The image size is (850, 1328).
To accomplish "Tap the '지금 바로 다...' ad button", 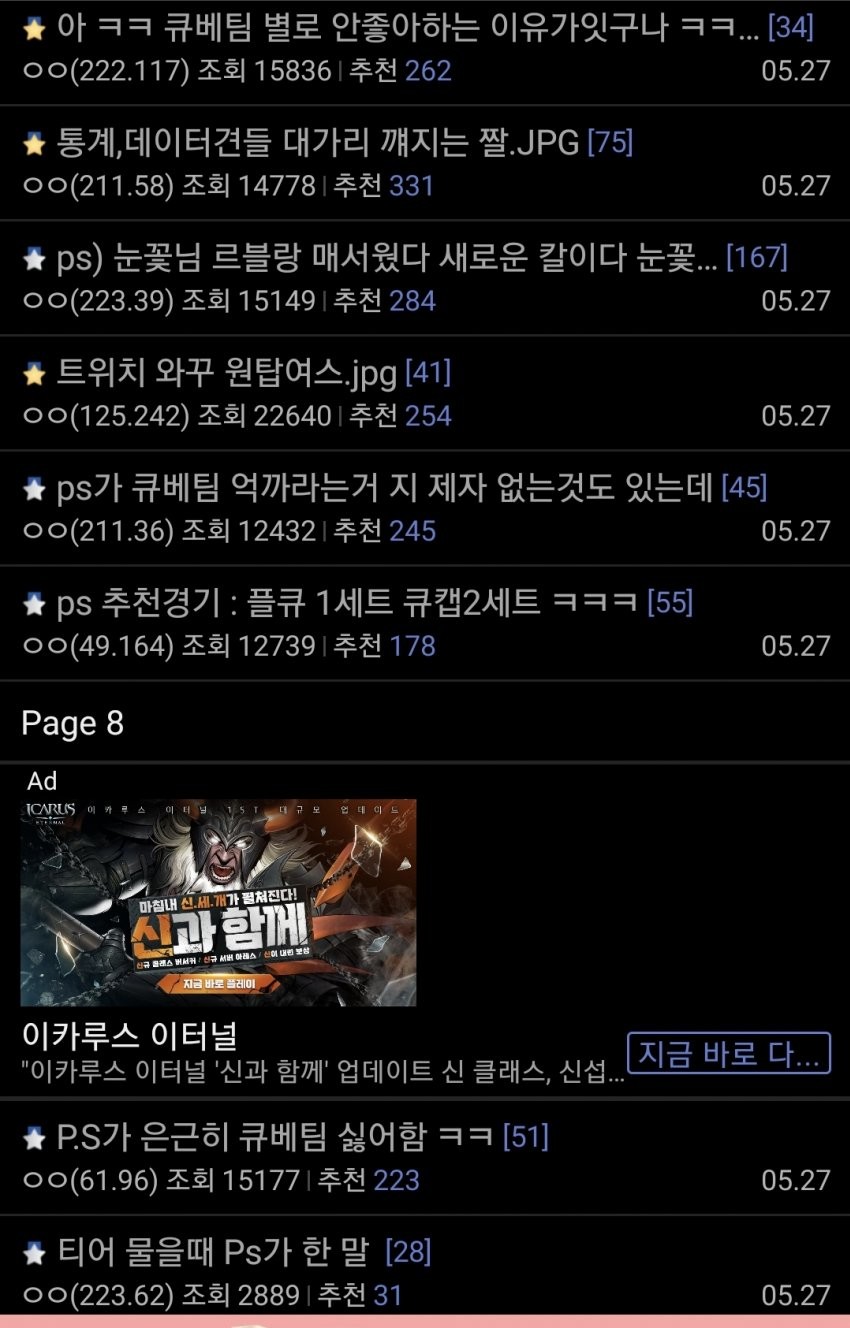I will [x=728, y=1053].
